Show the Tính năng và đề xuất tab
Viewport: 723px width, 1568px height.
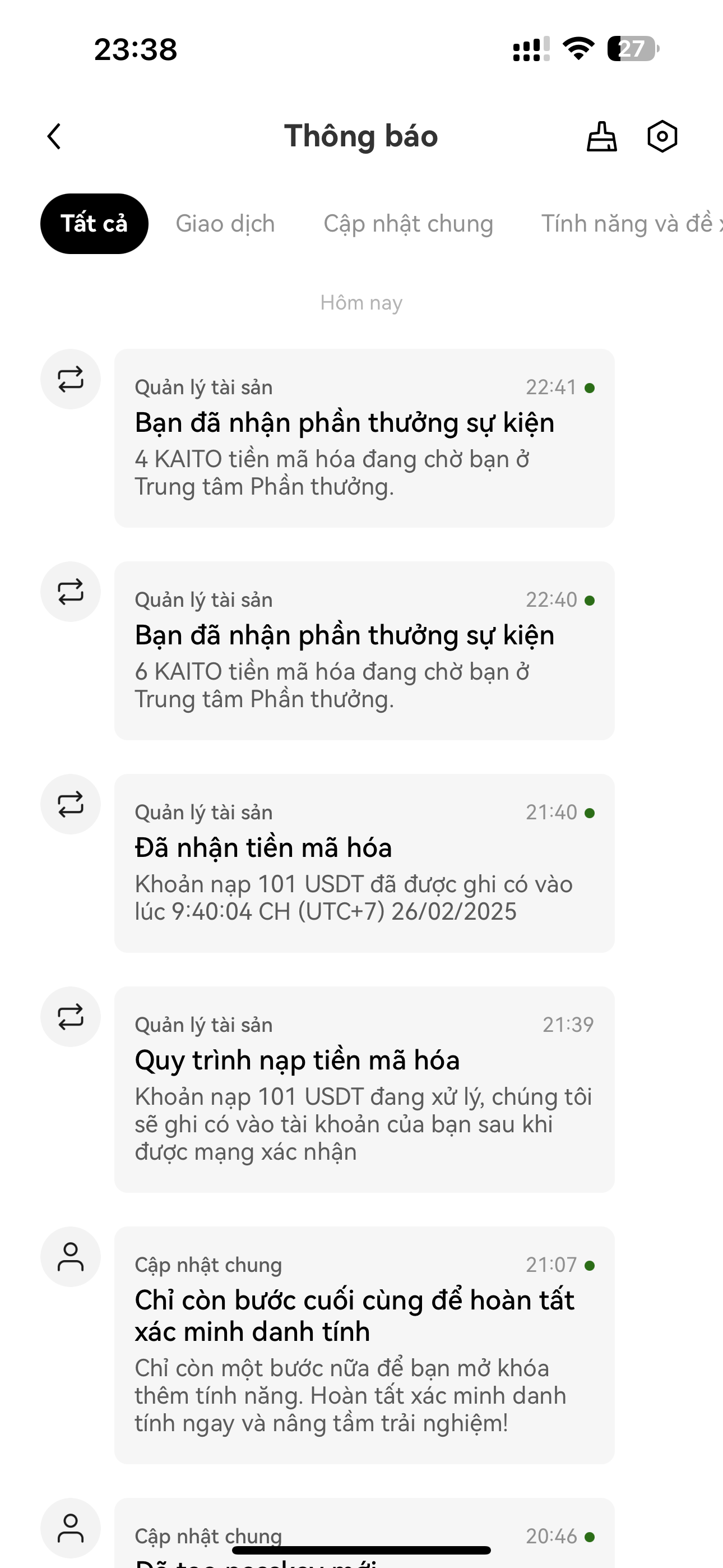[631, 224]
